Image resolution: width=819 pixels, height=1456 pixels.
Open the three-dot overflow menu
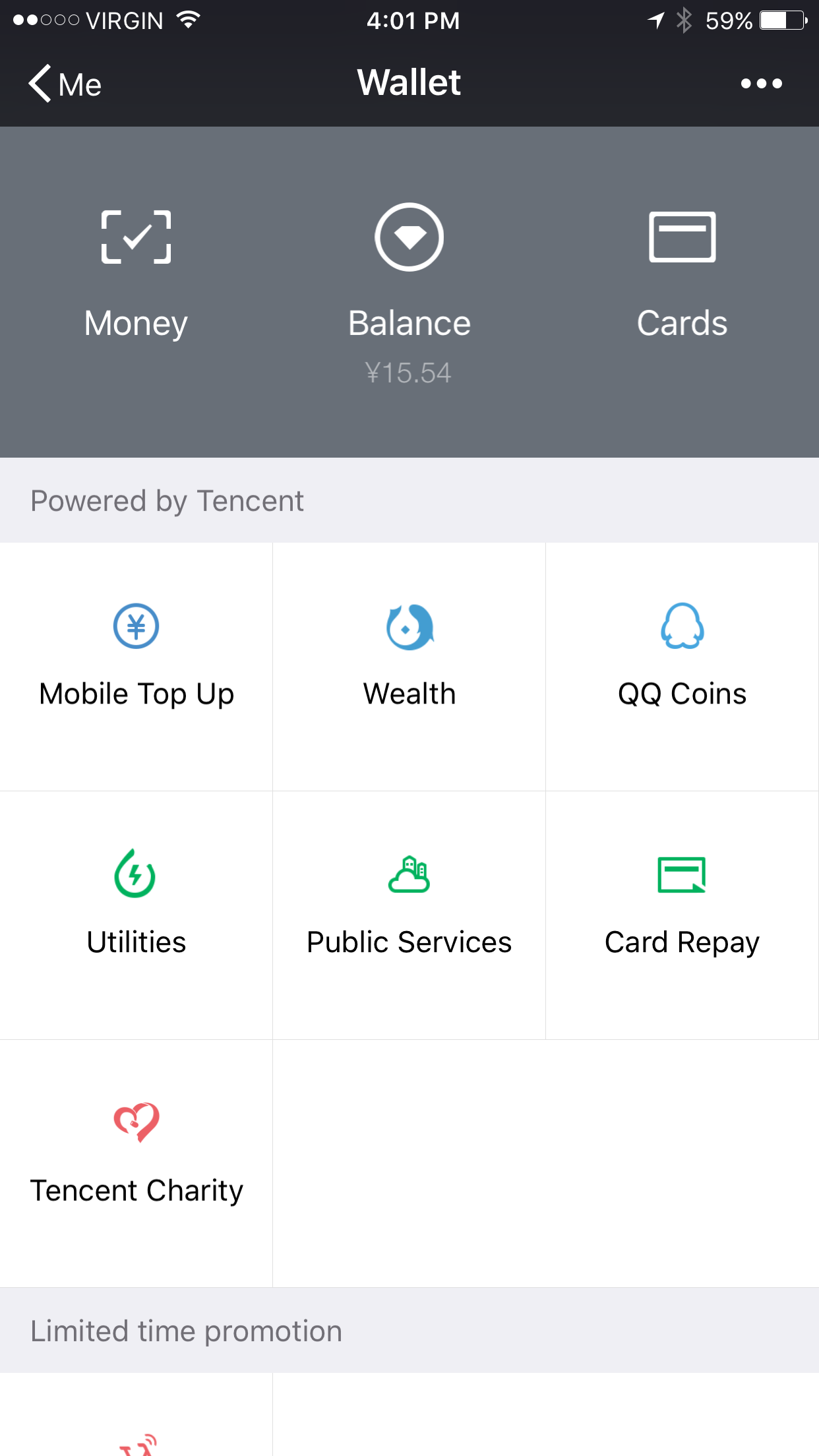click(761, 84)
